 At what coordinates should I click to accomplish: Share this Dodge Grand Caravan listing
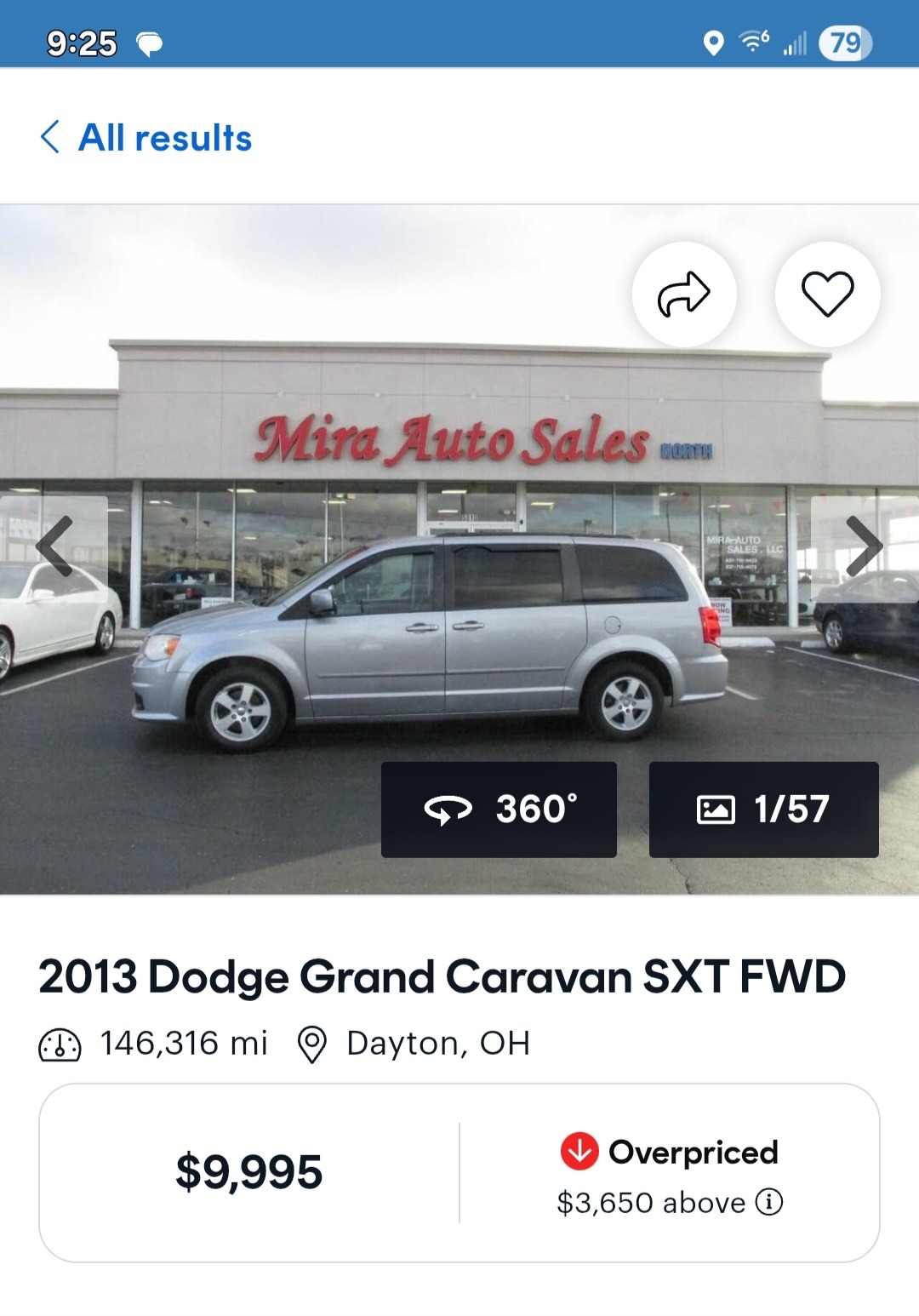683,295
